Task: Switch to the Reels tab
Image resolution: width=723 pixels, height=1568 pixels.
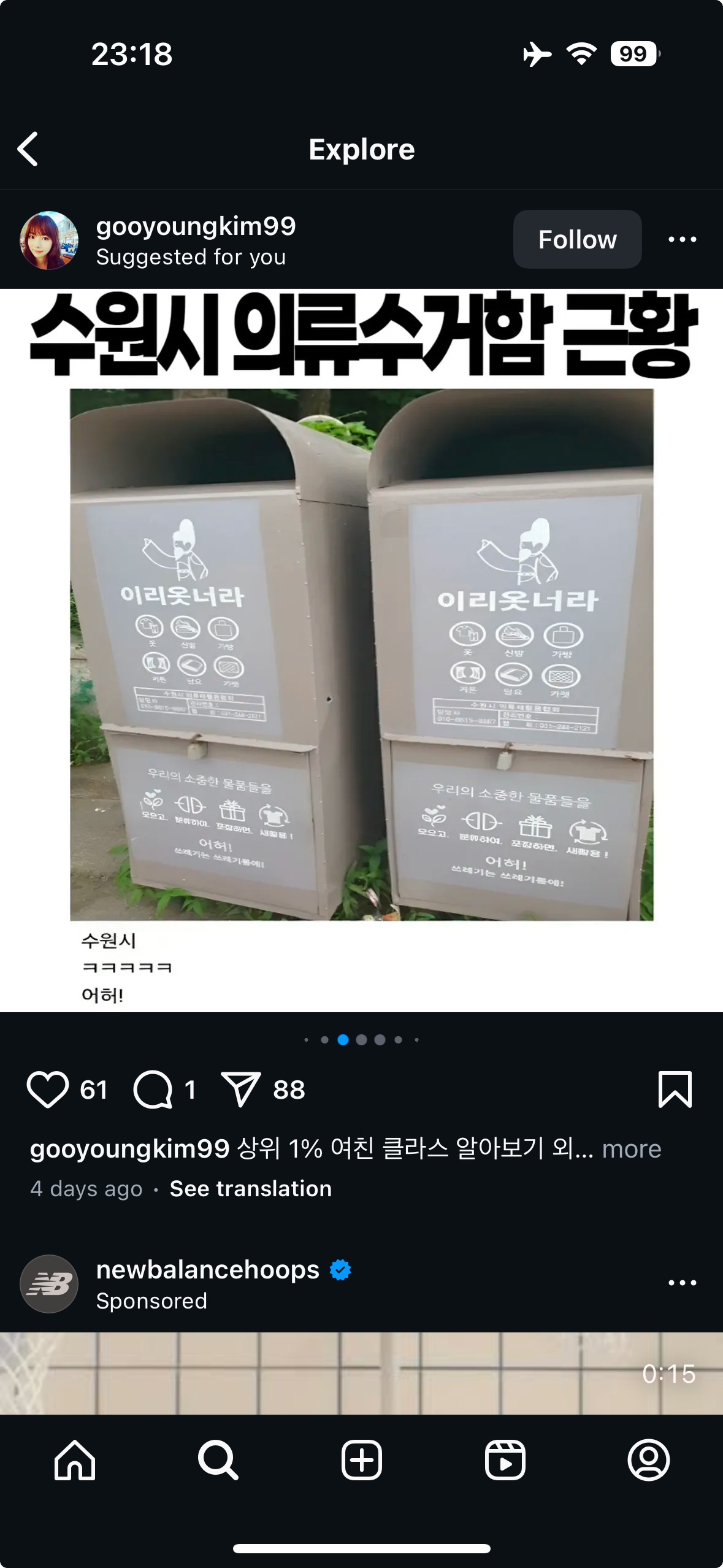Action: pyautogui.click(x=505, y=1460)
